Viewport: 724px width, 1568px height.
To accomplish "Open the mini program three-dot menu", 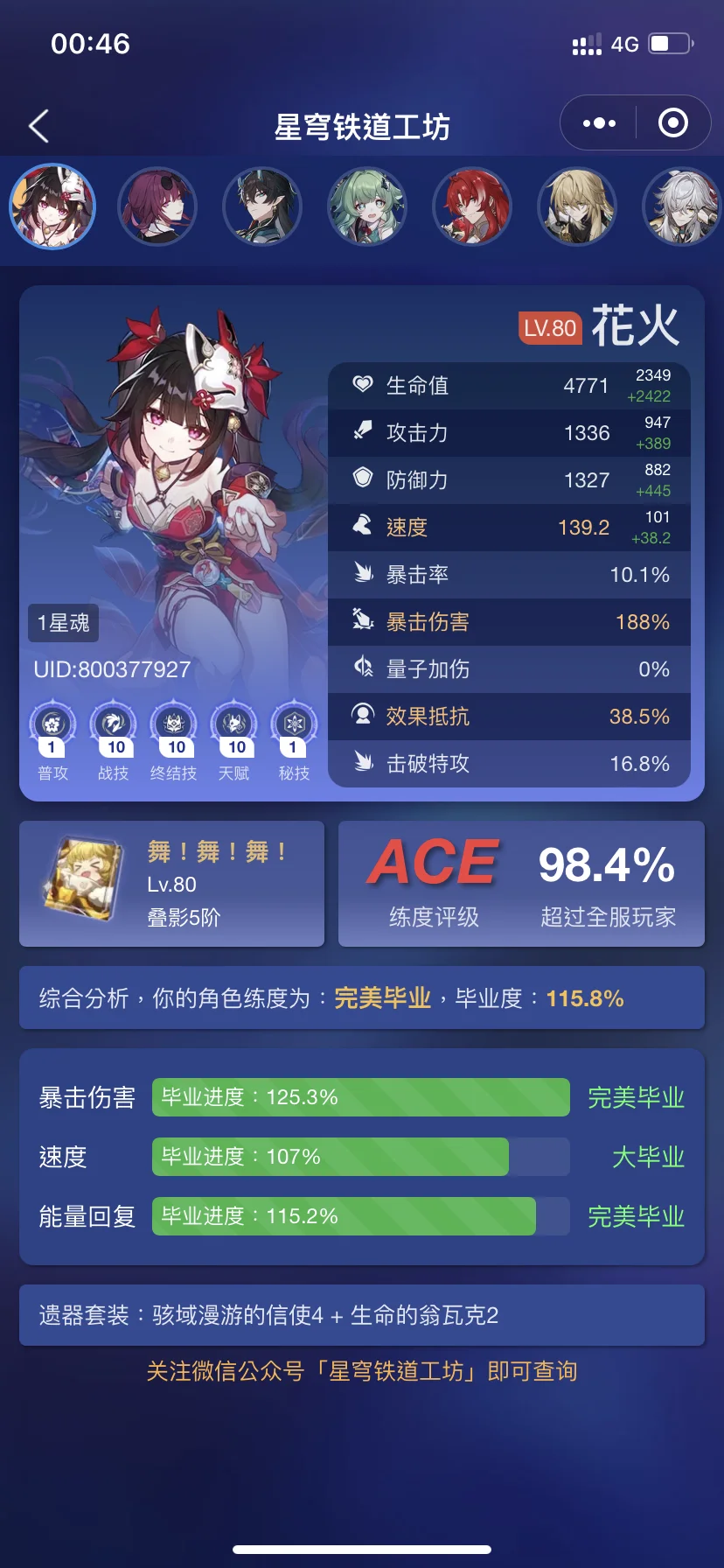I will click(599, 123).
